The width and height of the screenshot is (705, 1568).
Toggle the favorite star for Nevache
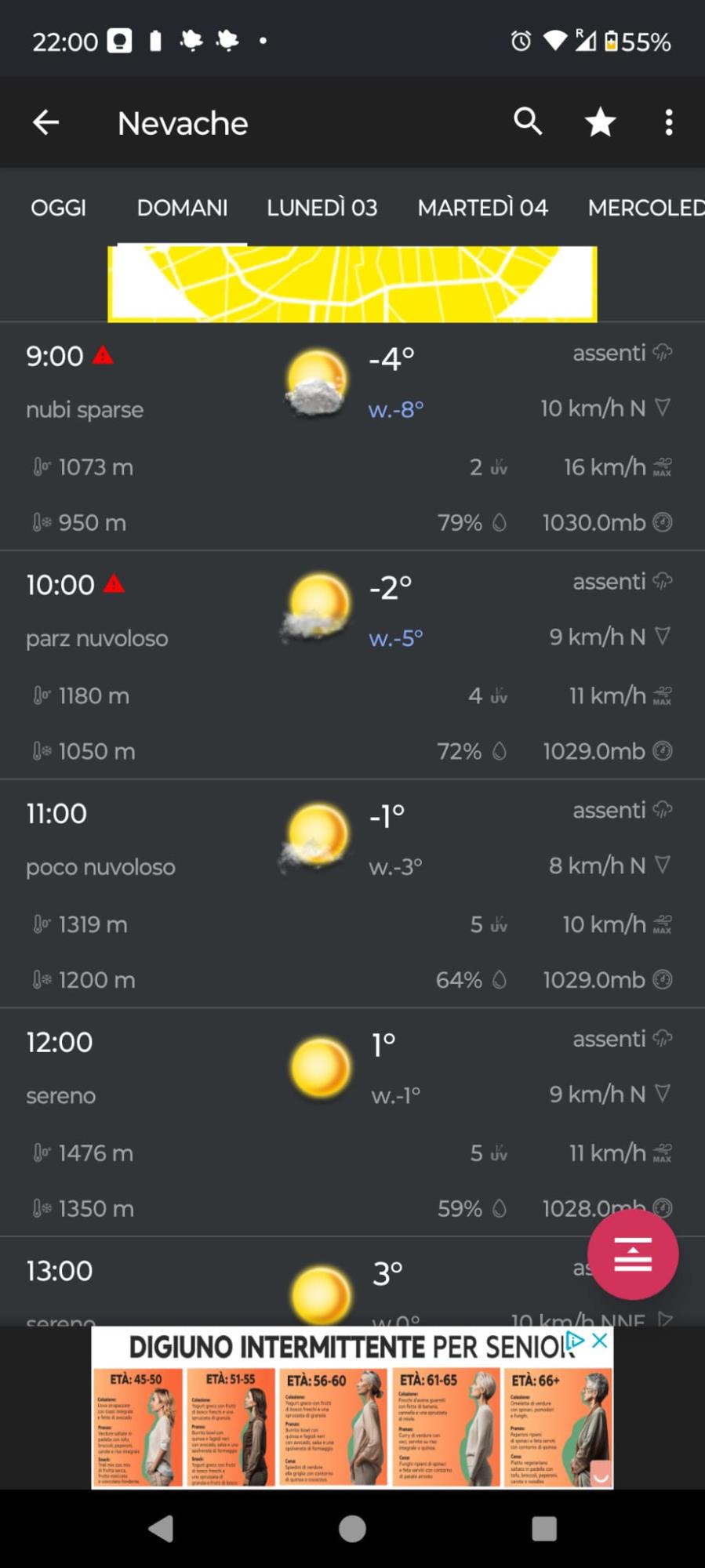tap(600, 122)
